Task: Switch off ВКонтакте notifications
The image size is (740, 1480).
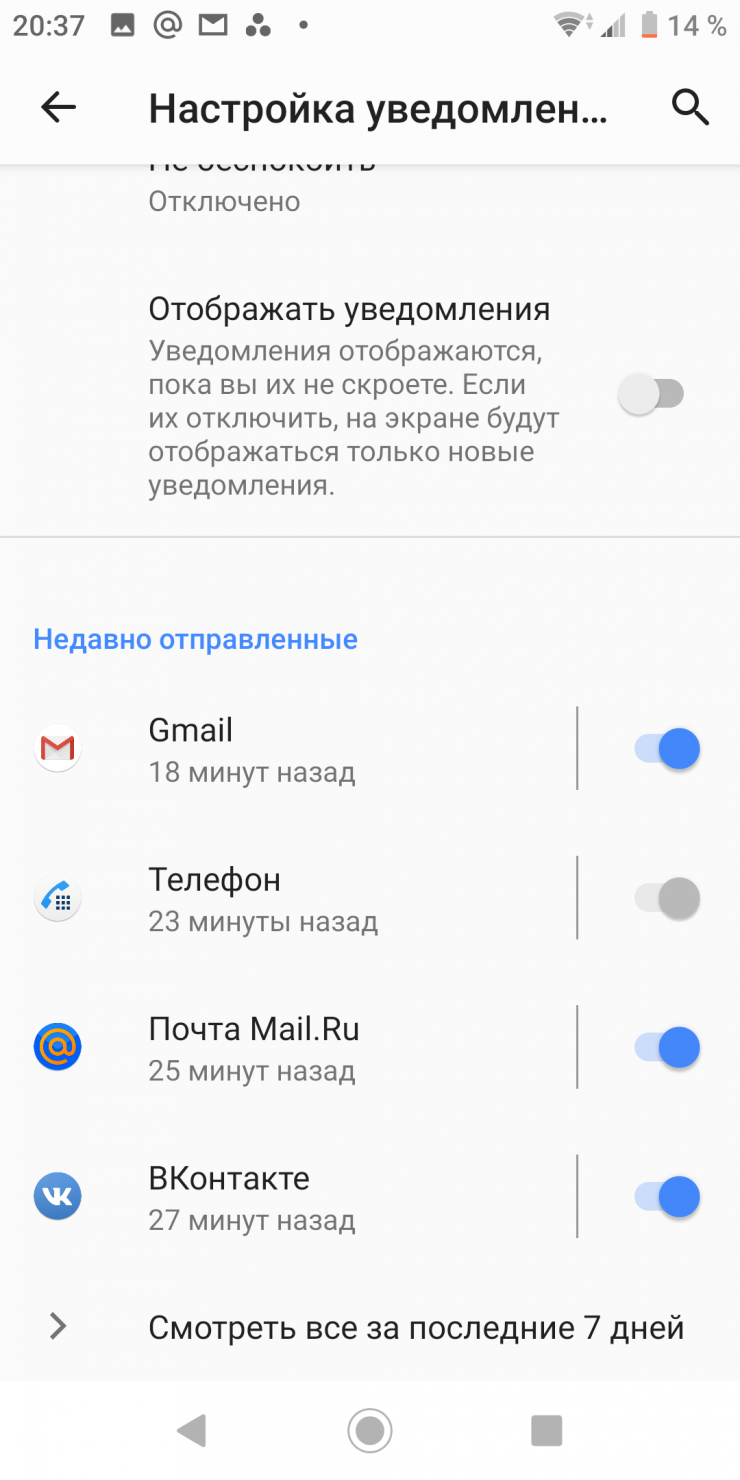Action: click(x=667, y=1197)
